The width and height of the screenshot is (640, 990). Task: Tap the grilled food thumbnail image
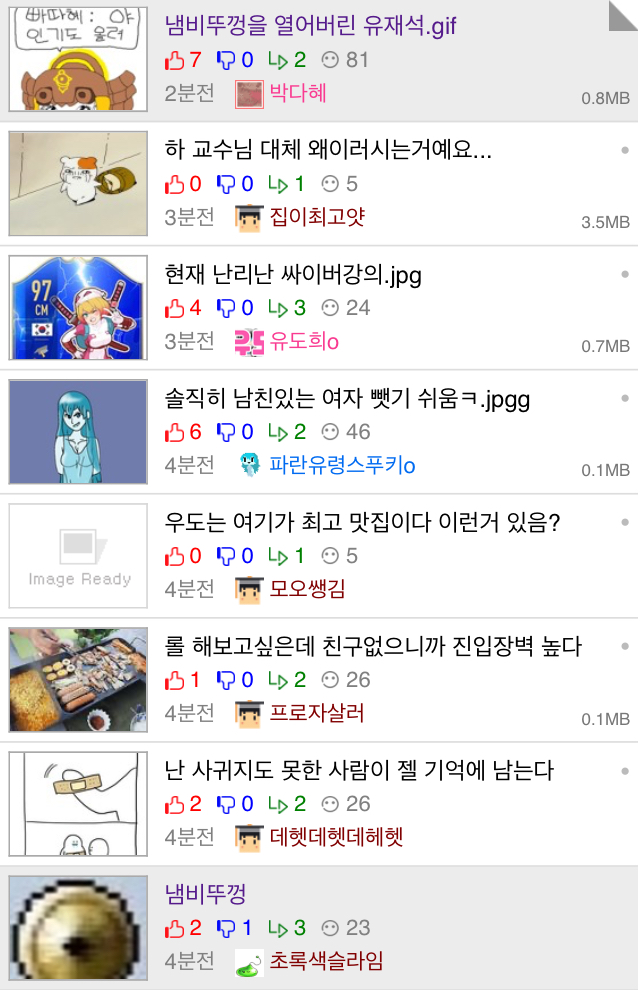coord(78,683)
